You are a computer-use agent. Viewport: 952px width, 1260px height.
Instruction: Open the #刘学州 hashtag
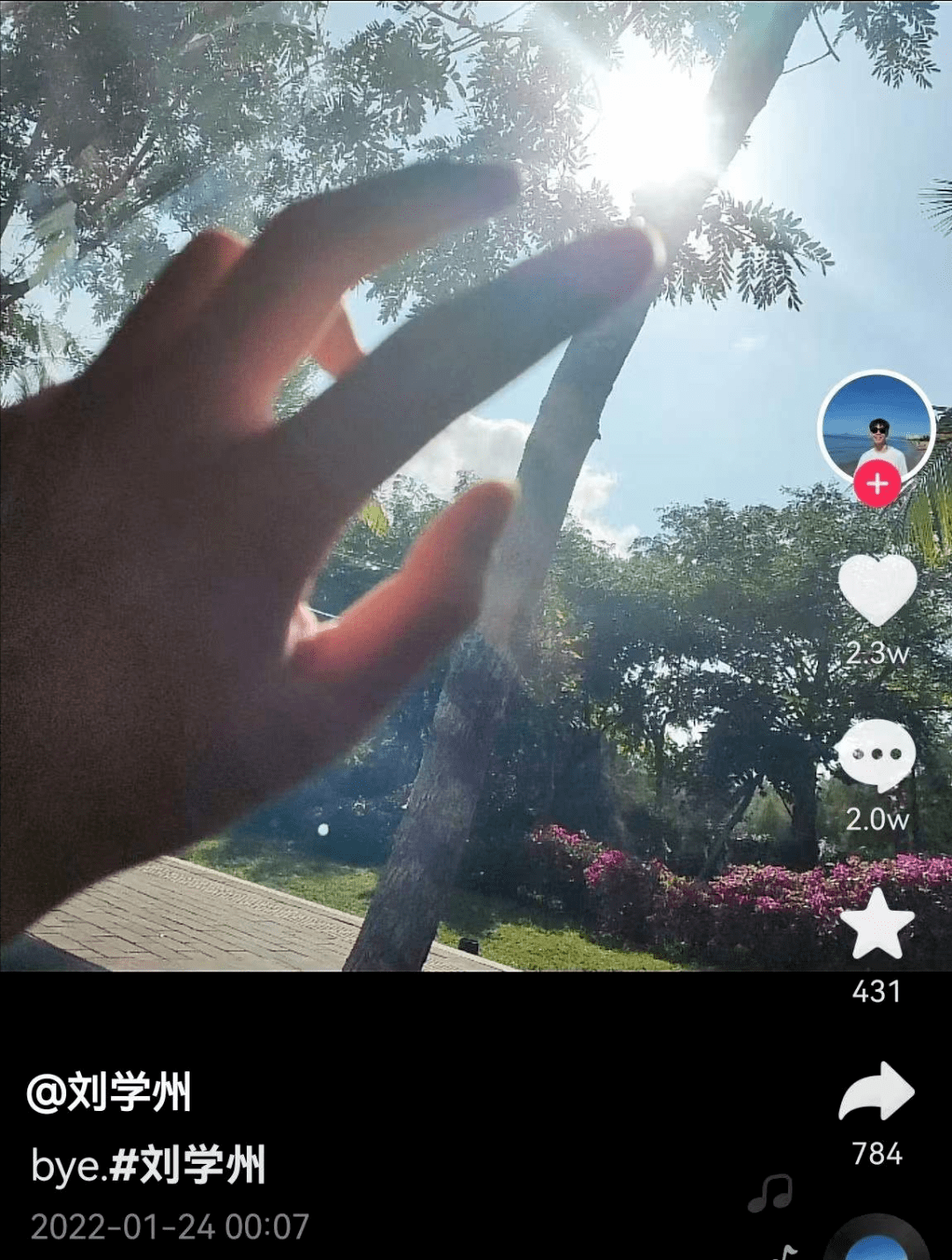[x=188, y=1166]
